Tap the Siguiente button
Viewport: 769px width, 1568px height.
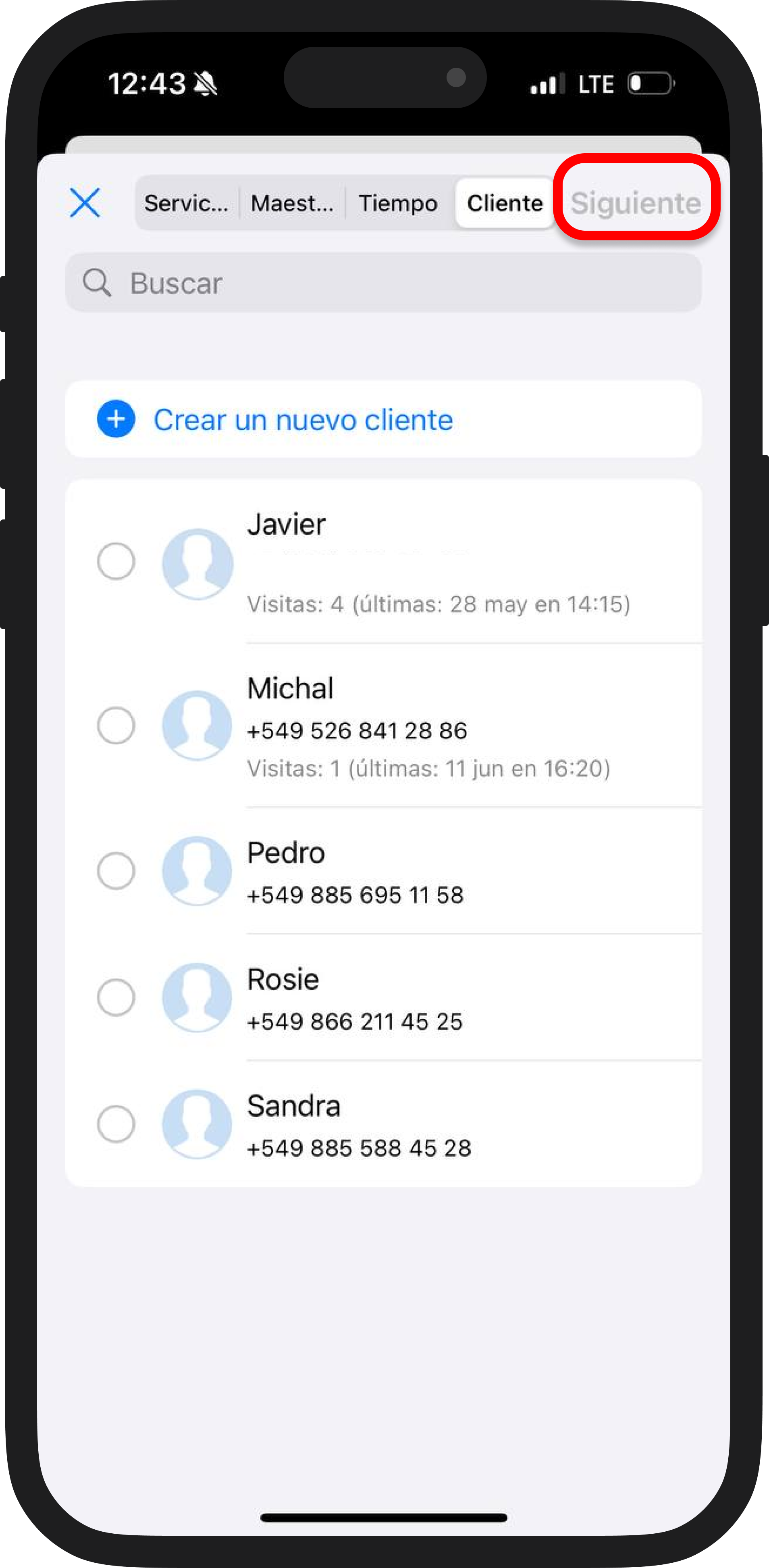(x=635, y=202)
